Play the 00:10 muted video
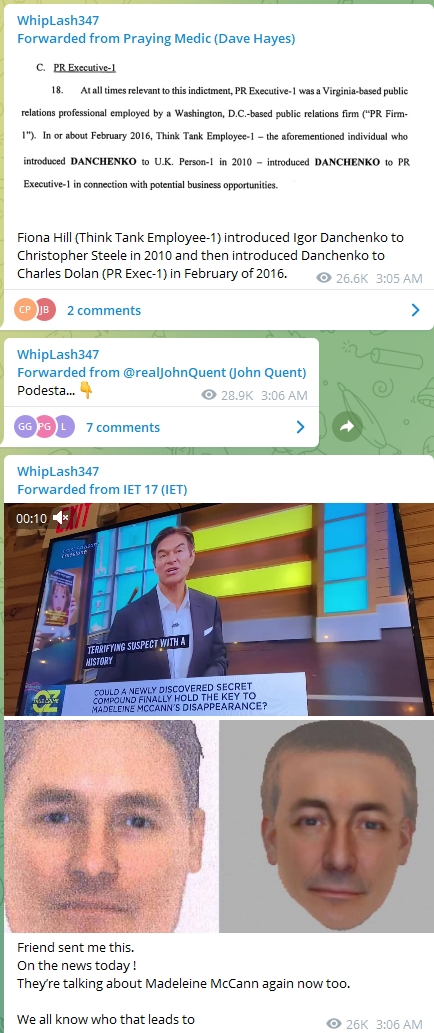Screen dimensions: 434x1033 tap(219, 609)
